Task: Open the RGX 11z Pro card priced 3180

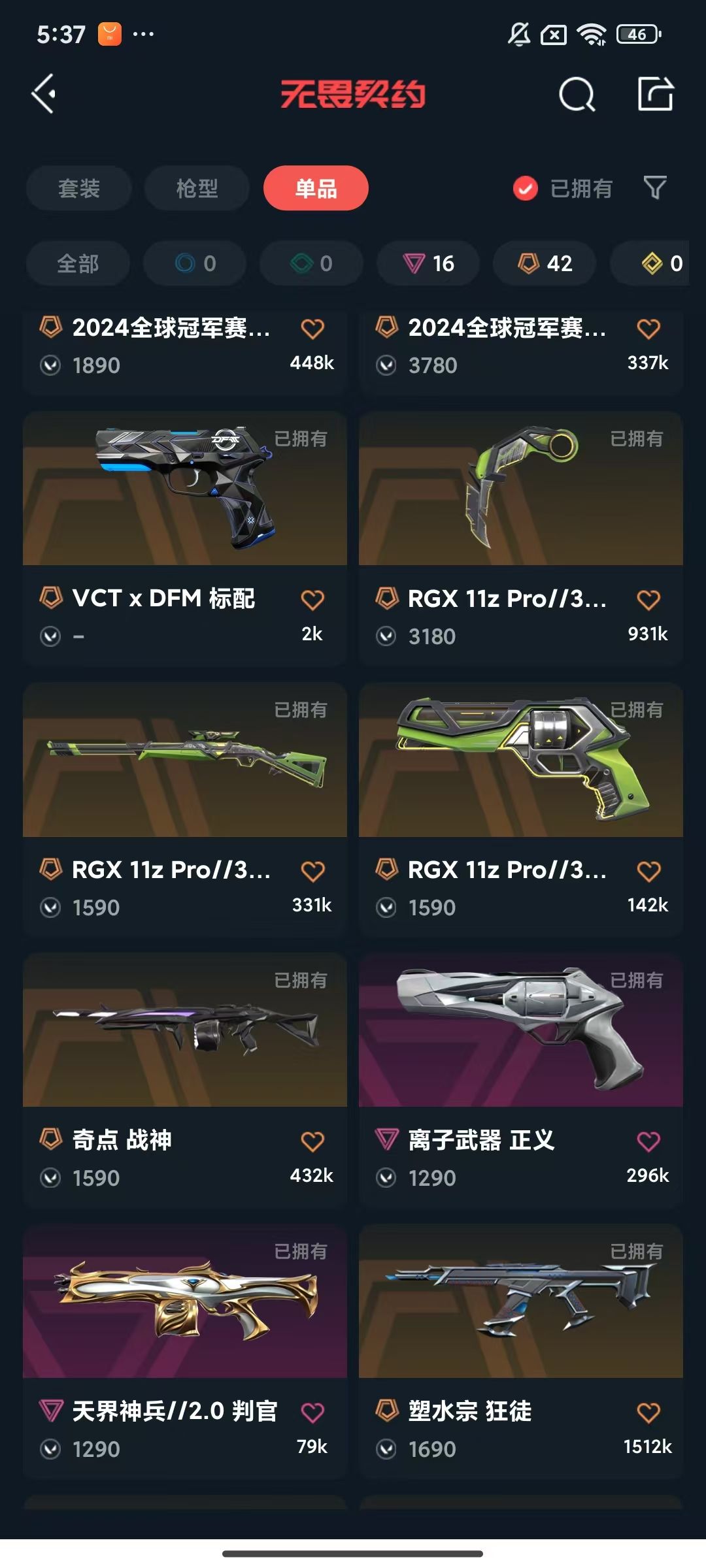Action: coord(521,538)
